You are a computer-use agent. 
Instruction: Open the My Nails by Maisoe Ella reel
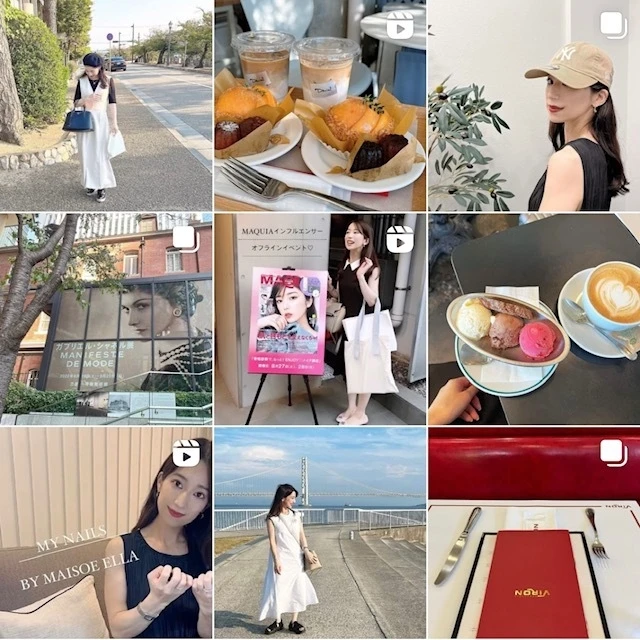tap(105, 534)
